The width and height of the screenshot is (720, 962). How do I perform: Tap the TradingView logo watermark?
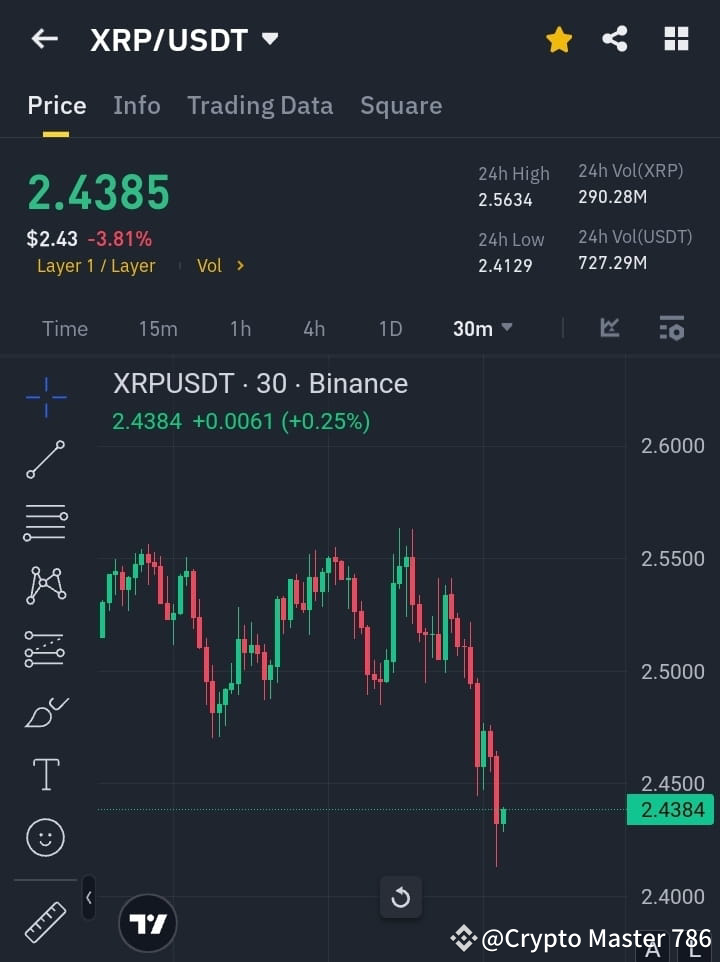(148, 922)
